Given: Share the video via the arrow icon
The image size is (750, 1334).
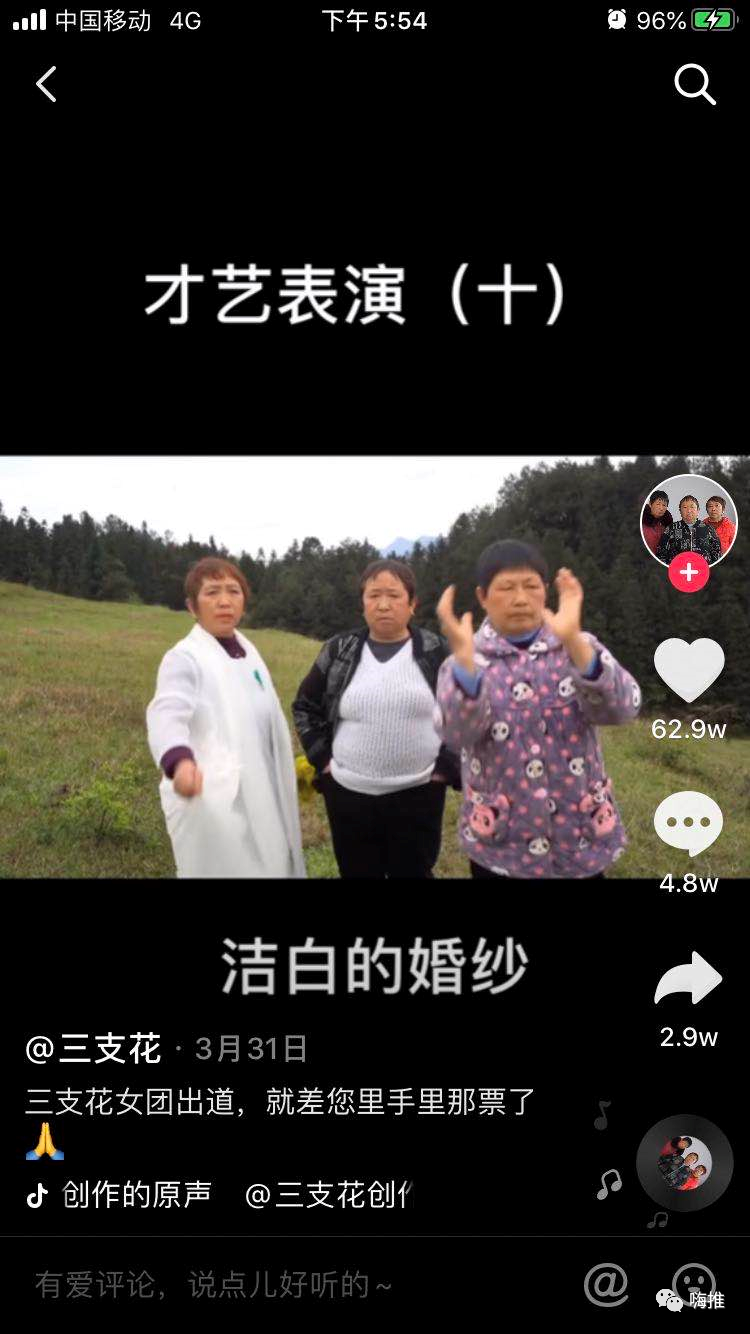Looking at the screenshot, I should [688, 980].
